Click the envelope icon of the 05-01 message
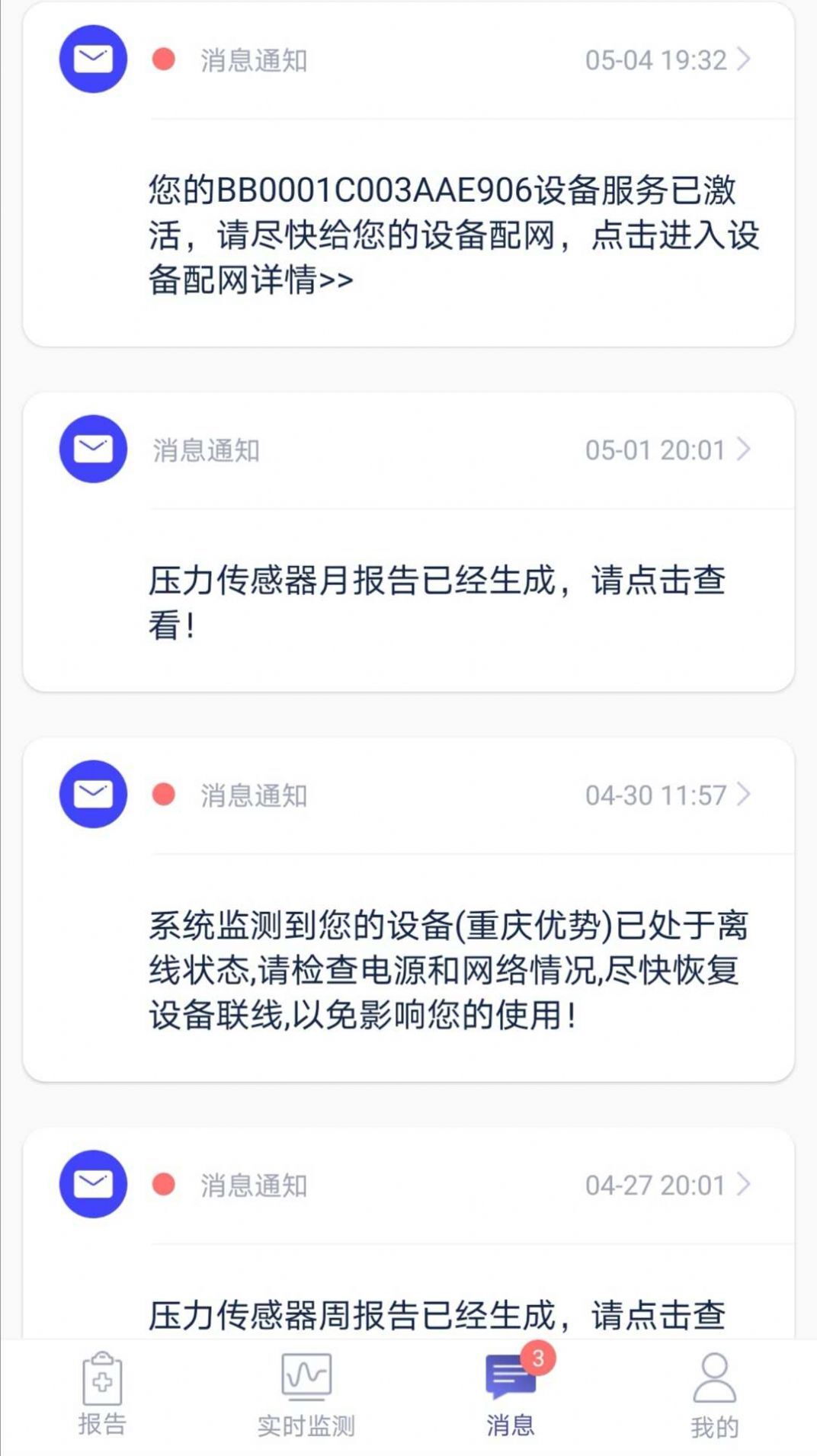 pyautogui.click(x=92, y=449)
